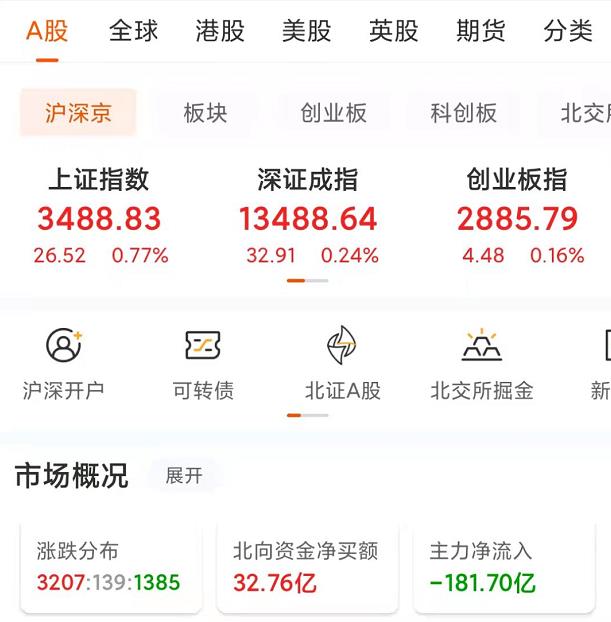Viewport: 611px width, 622px height.
Task: Open 沪深开户 account opening
Action: [63, 365]
